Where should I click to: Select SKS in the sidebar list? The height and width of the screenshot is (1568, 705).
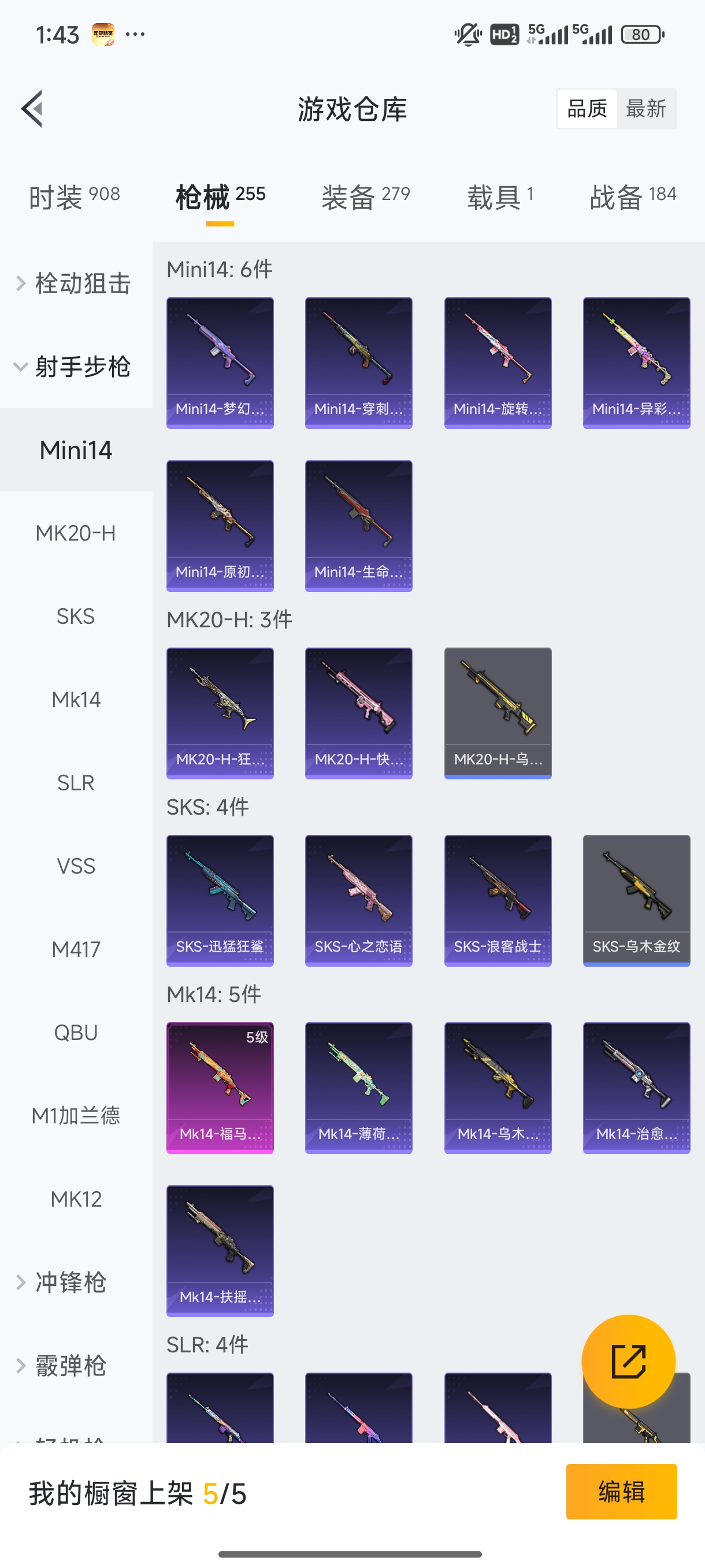pos(76,616)
